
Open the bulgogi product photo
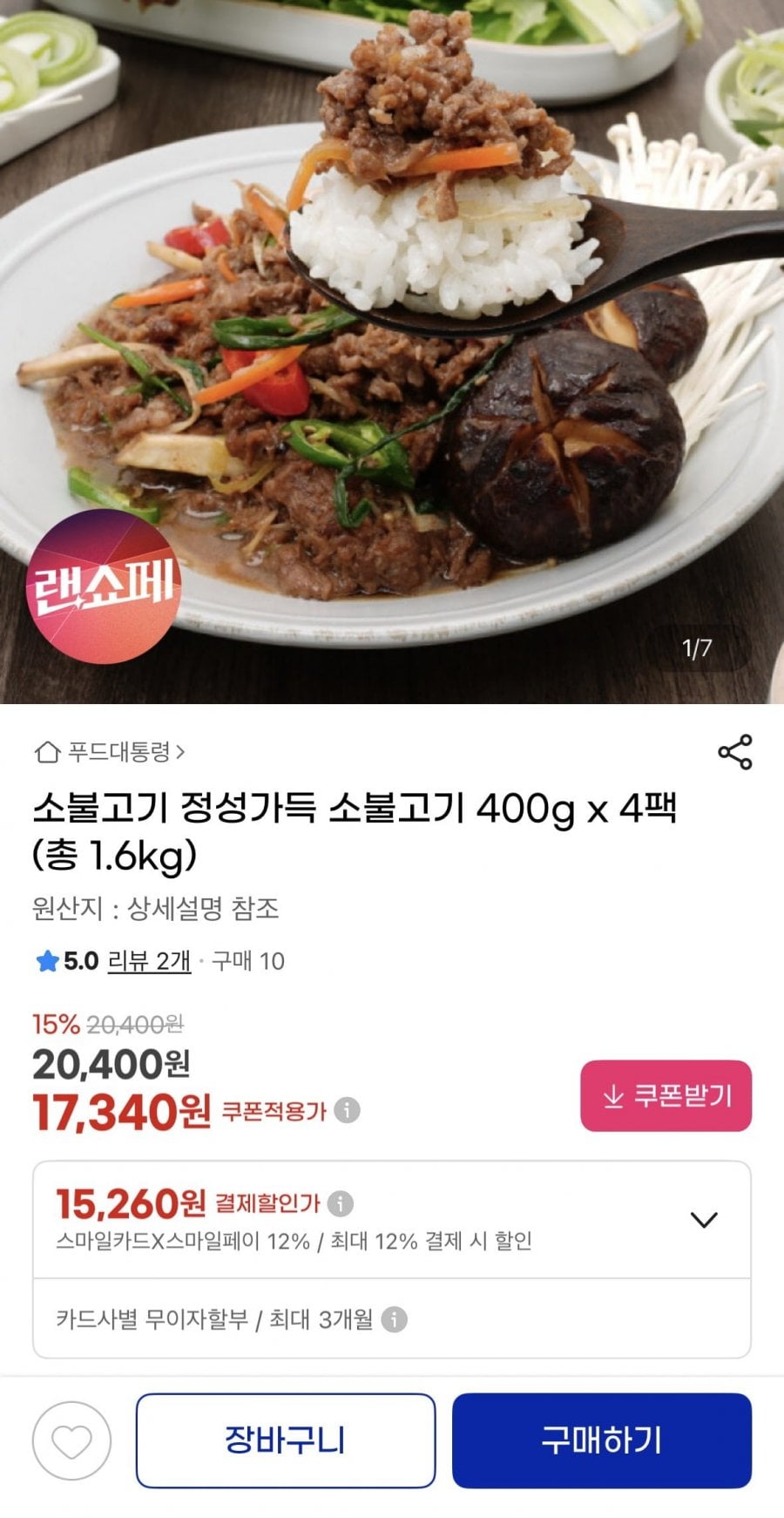[392, 349]
